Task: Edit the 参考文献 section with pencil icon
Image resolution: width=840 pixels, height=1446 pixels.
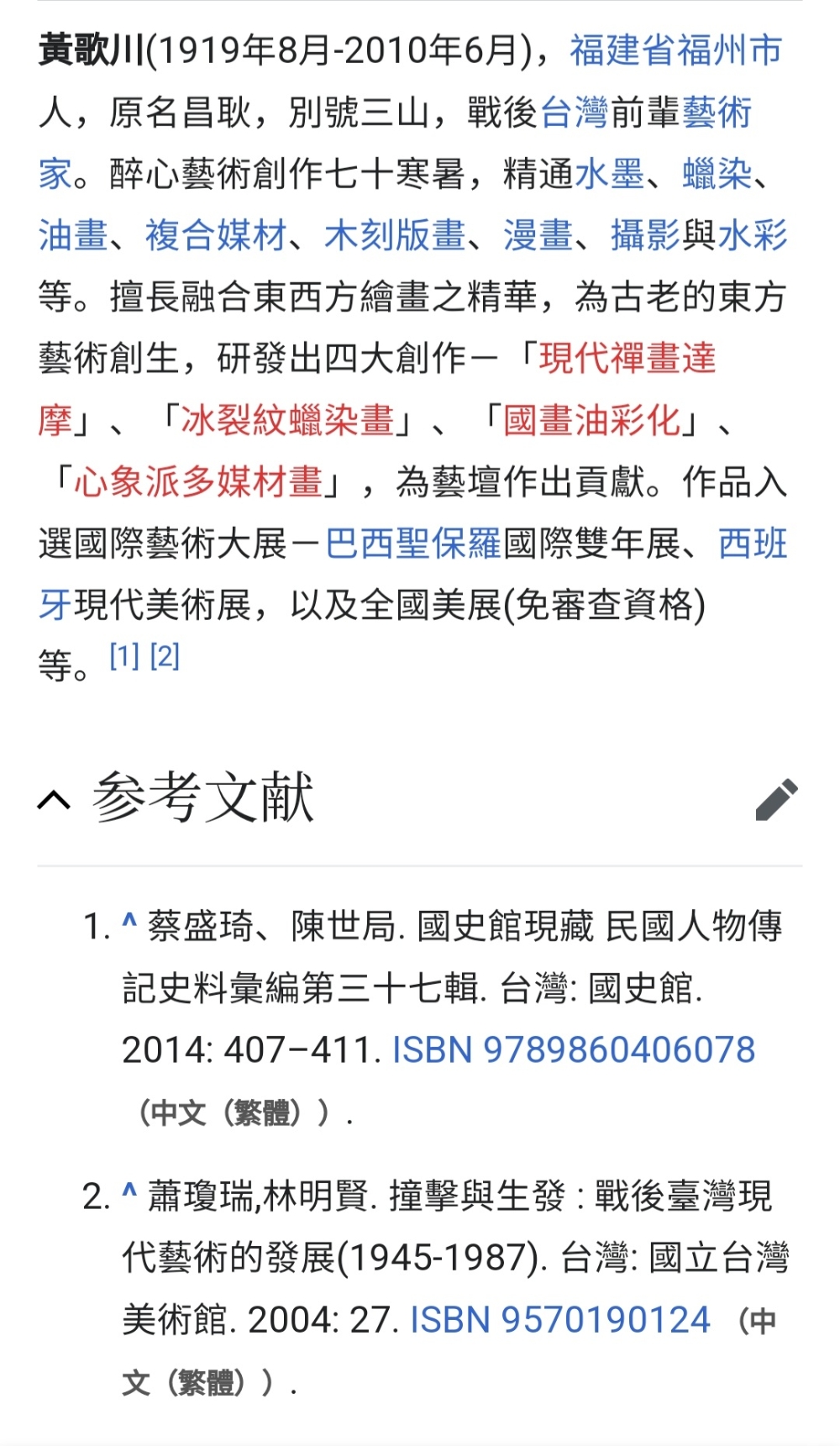Action: [x=776, y=799]
